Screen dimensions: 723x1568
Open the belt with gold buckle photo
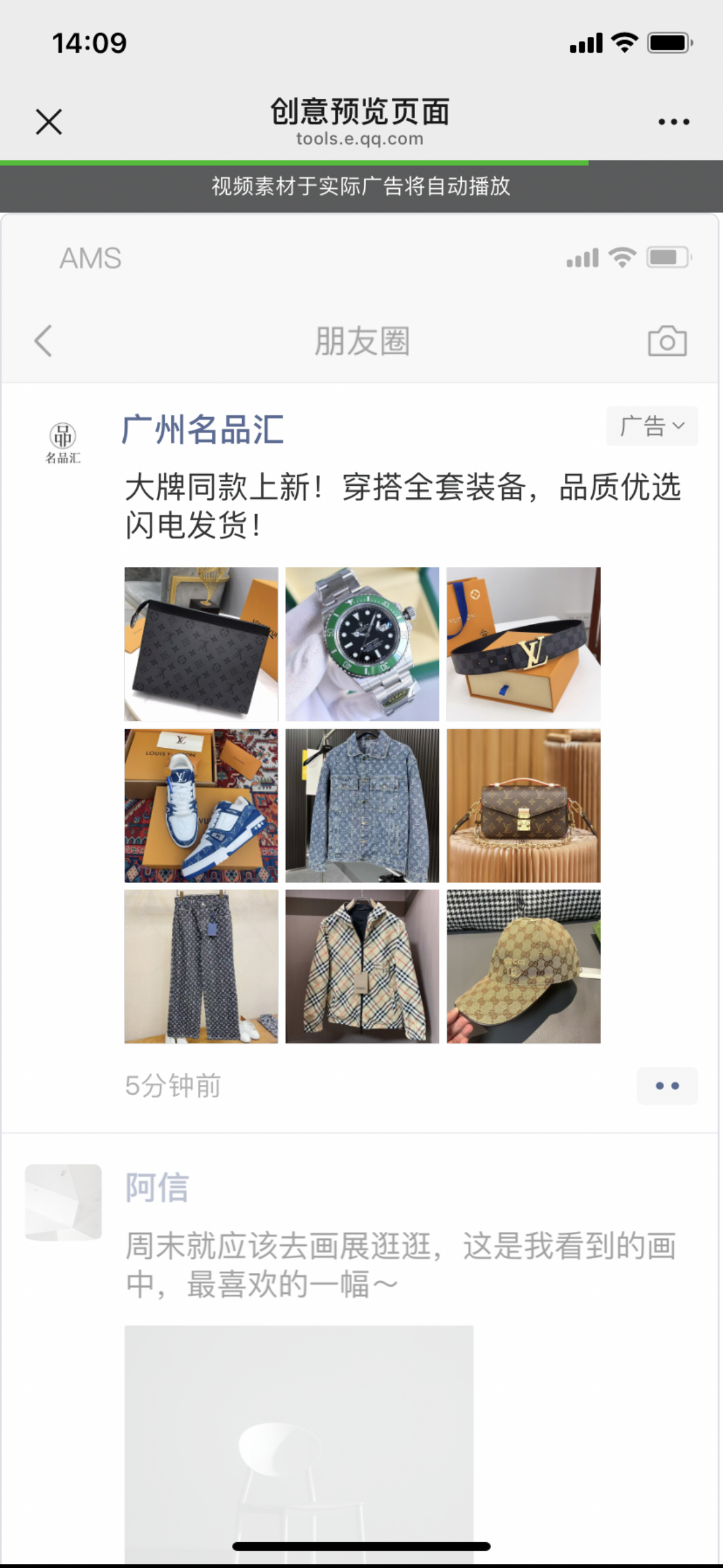click(523, 644)
